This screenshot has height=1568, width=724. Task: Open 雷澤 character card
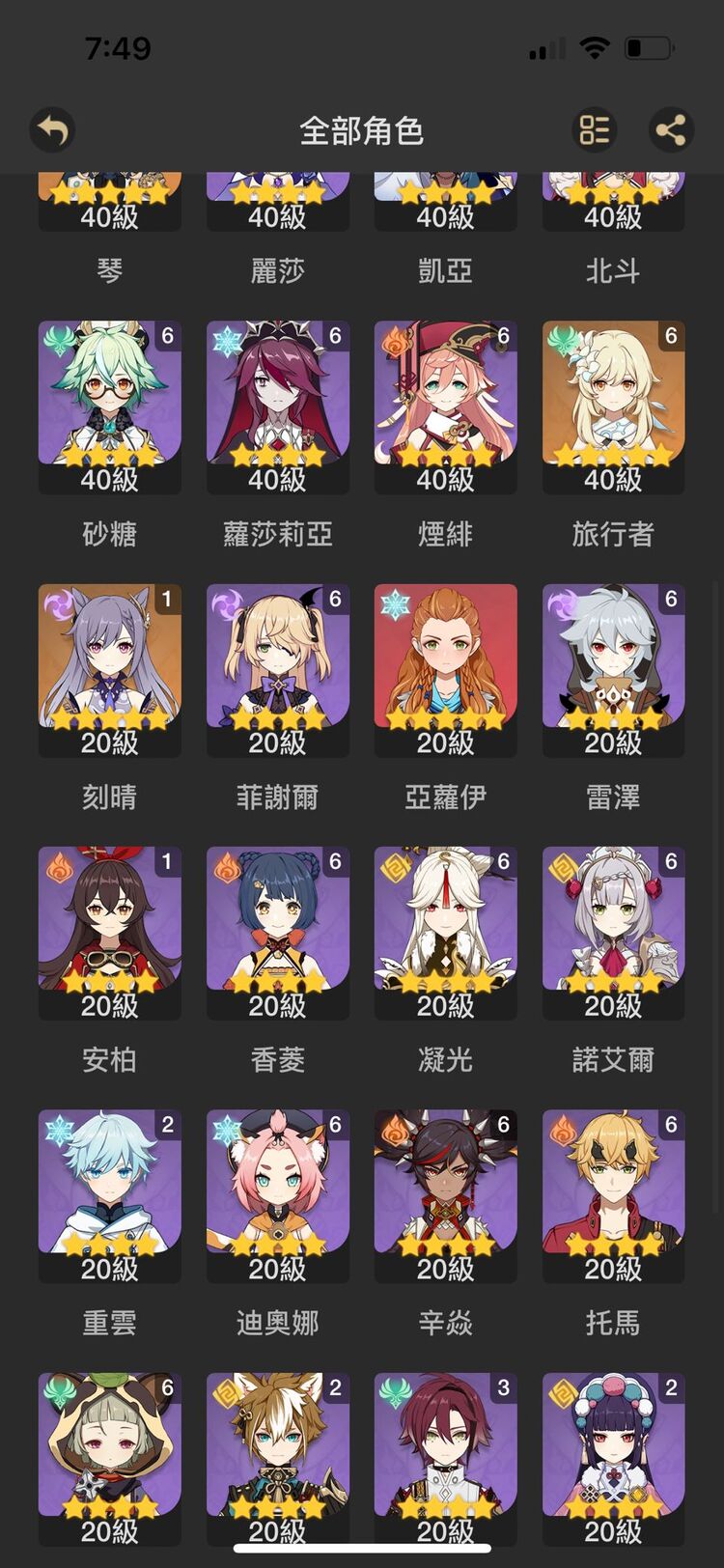click(613, 668)
